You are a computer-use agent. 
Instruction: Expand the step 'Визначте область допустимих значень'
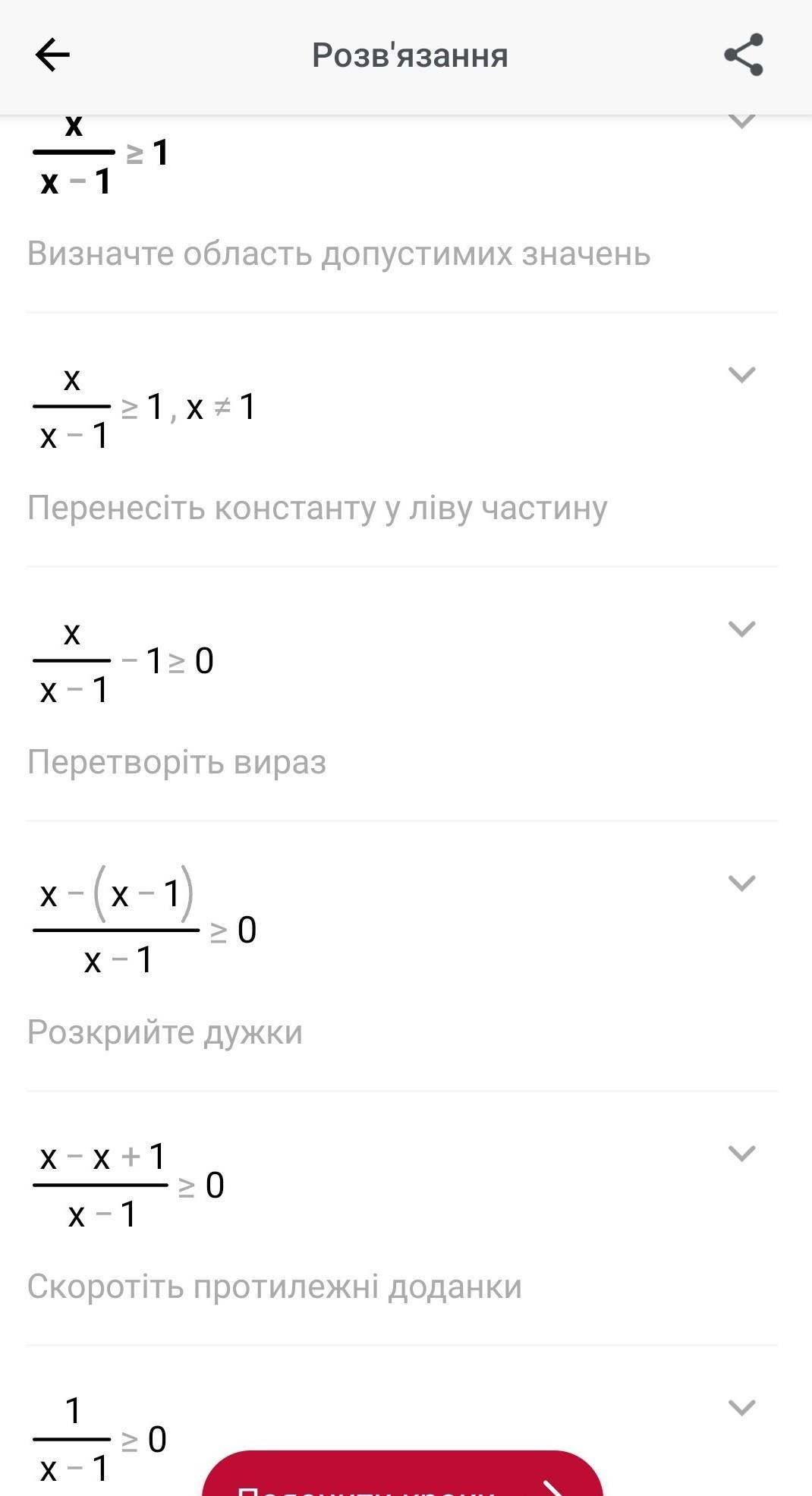pyautogui.click(x=741, y=121)
